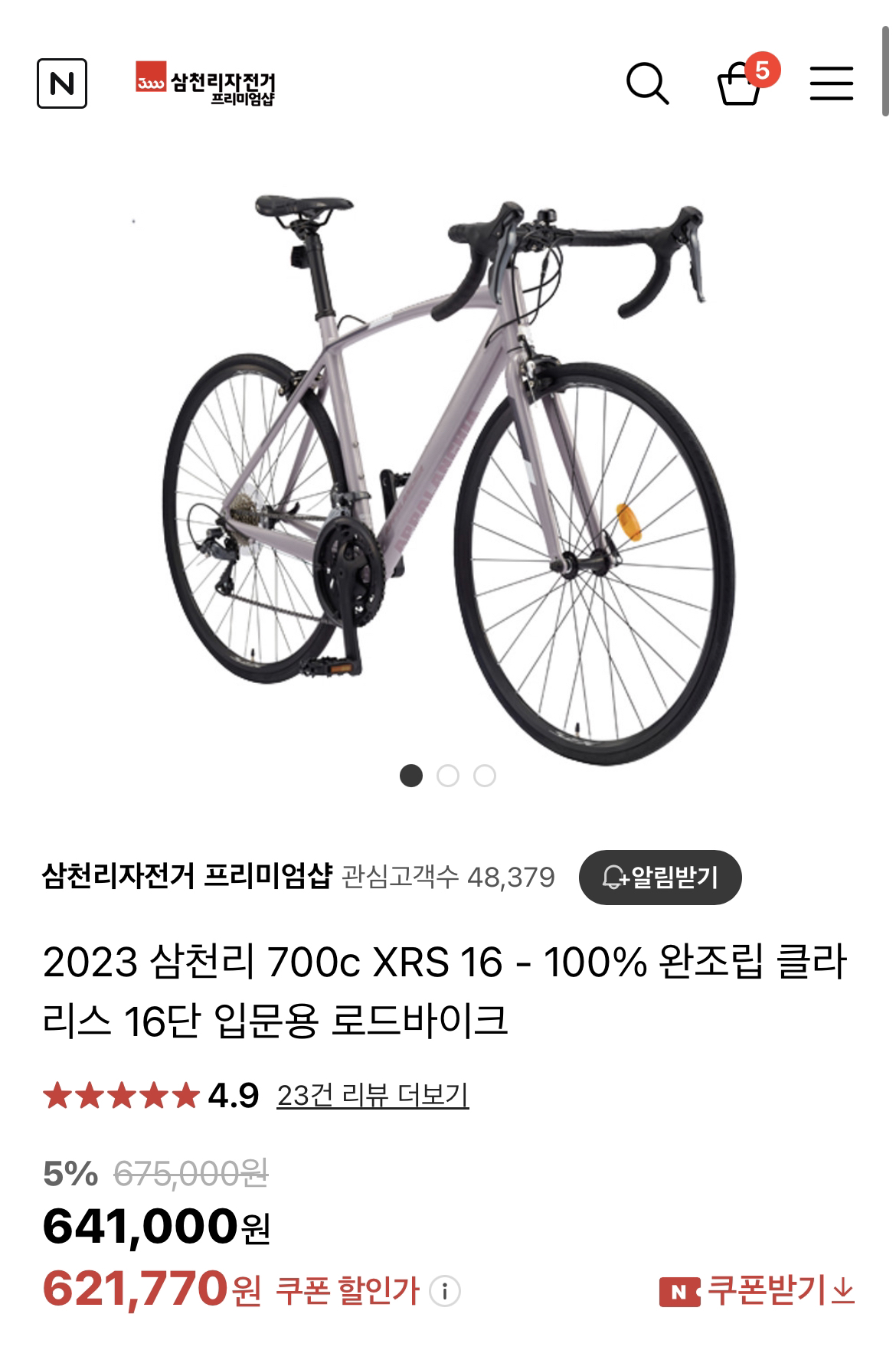This screenshot has width=896, height=1363.
Task: Open the shopping basket with 5 items
Action: 741,83
